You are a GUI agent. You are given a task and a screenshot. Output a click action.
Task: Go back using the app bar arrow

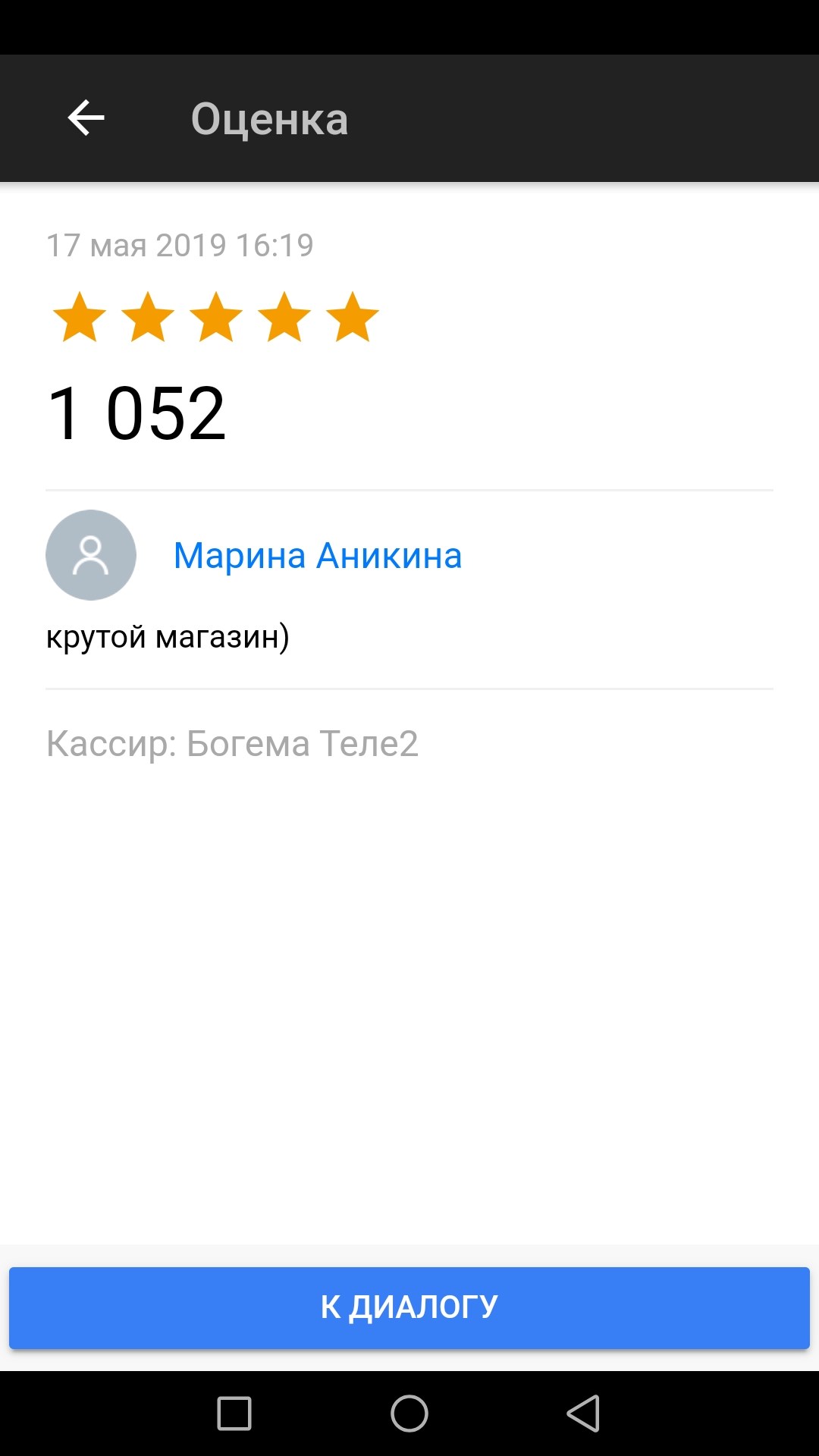(86, 118)
